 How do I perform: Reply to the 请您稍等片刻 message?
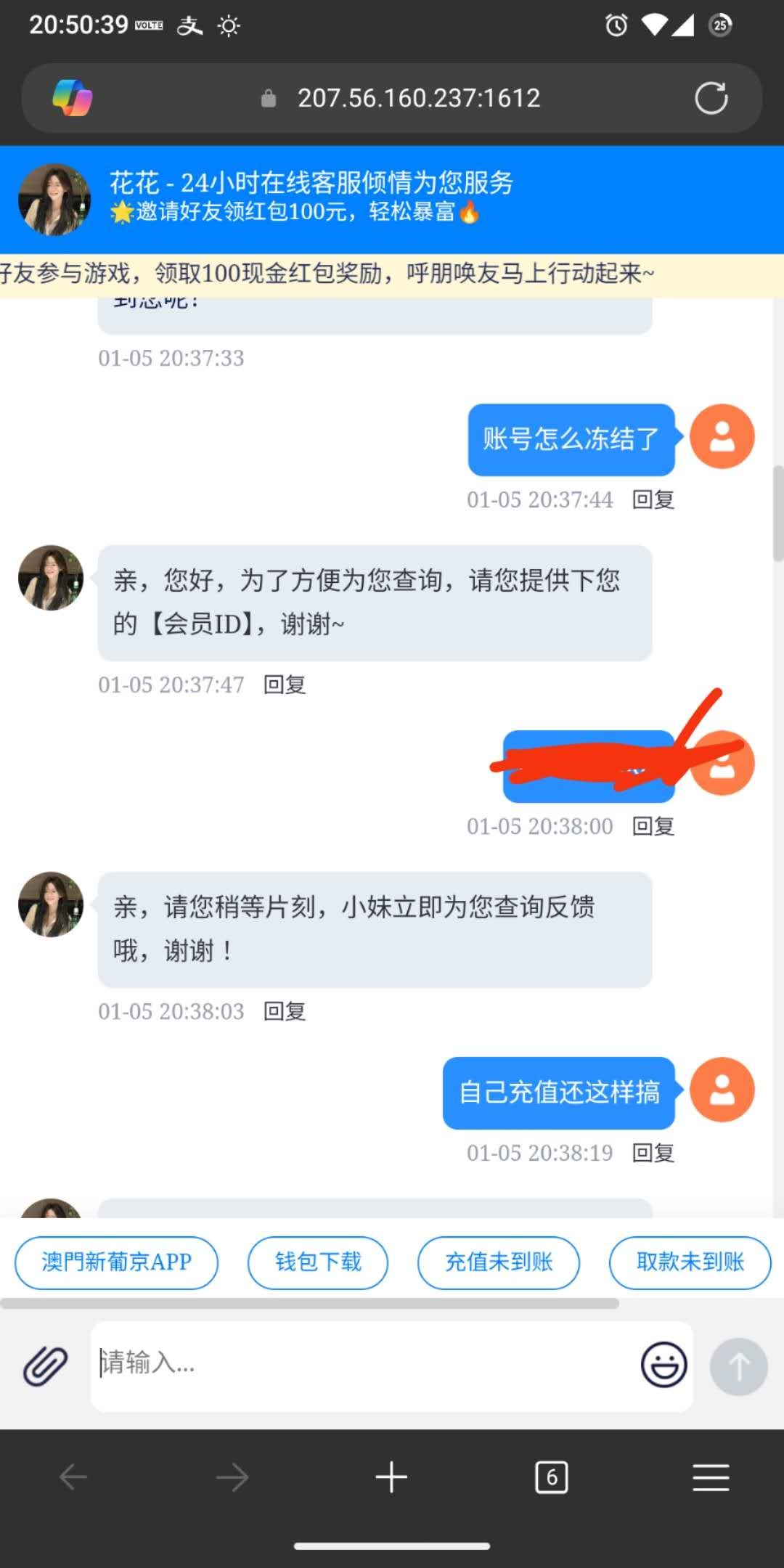(x=285, y=1011)
